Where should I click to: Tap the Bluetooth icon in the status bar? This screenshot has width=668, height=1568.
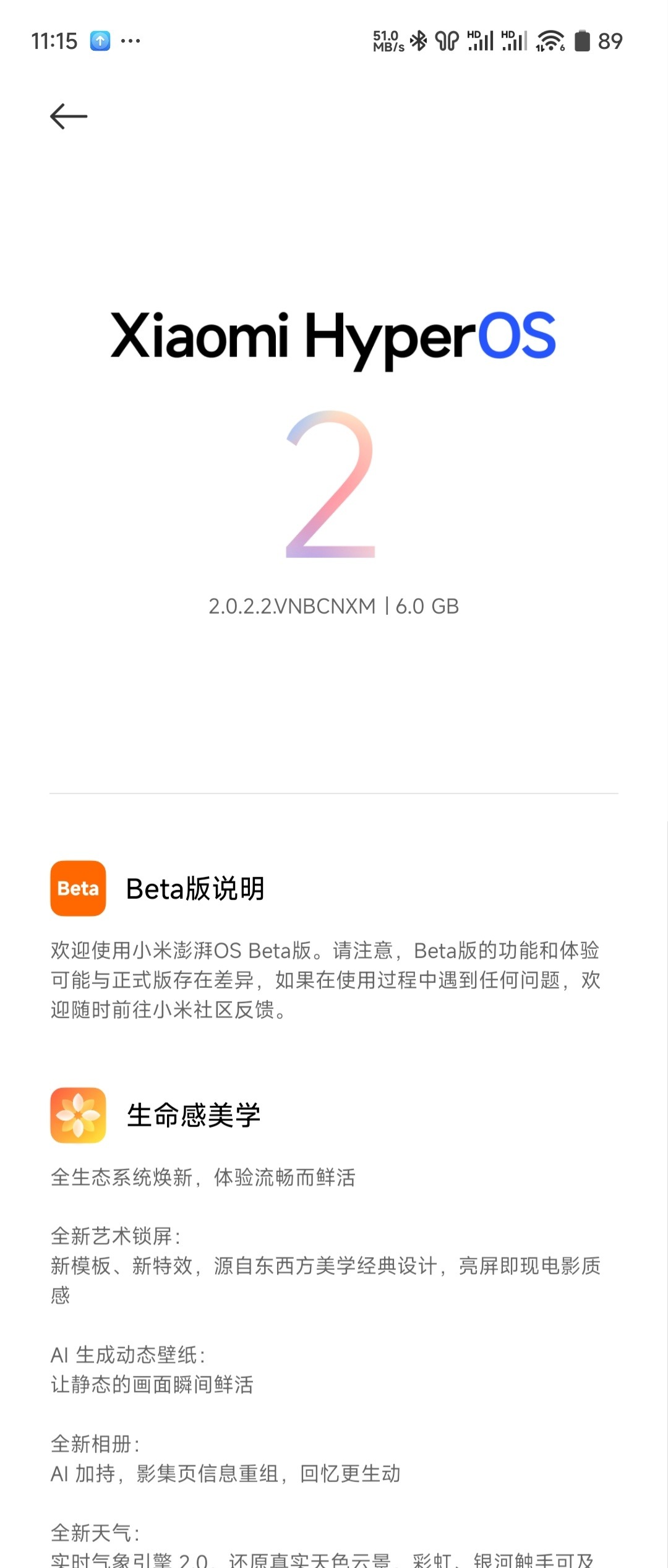[418, 40]
